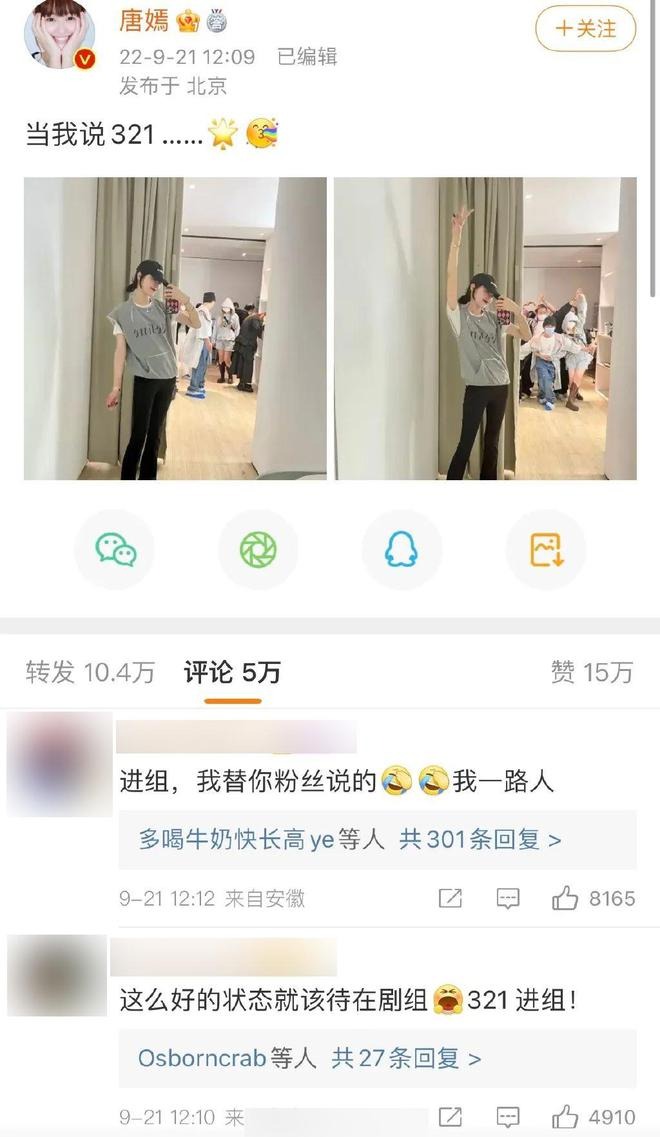Share the post to QQ
Viewport: 660px width, 1137px height.
[401, 550]
